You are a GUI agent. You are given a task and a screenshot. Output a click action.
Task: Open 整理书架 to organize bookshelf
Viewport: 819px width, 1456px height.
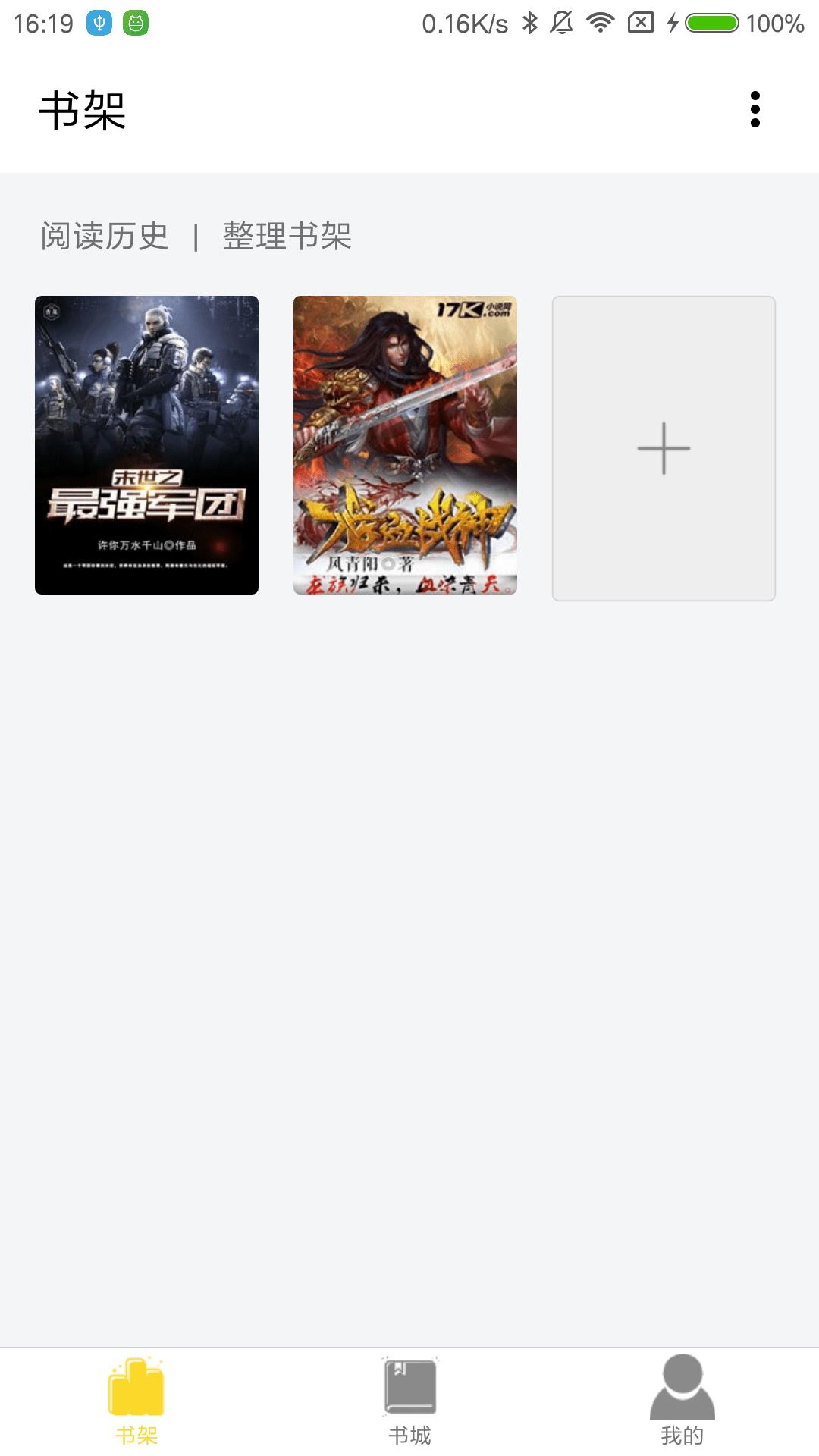coord(287,236)
